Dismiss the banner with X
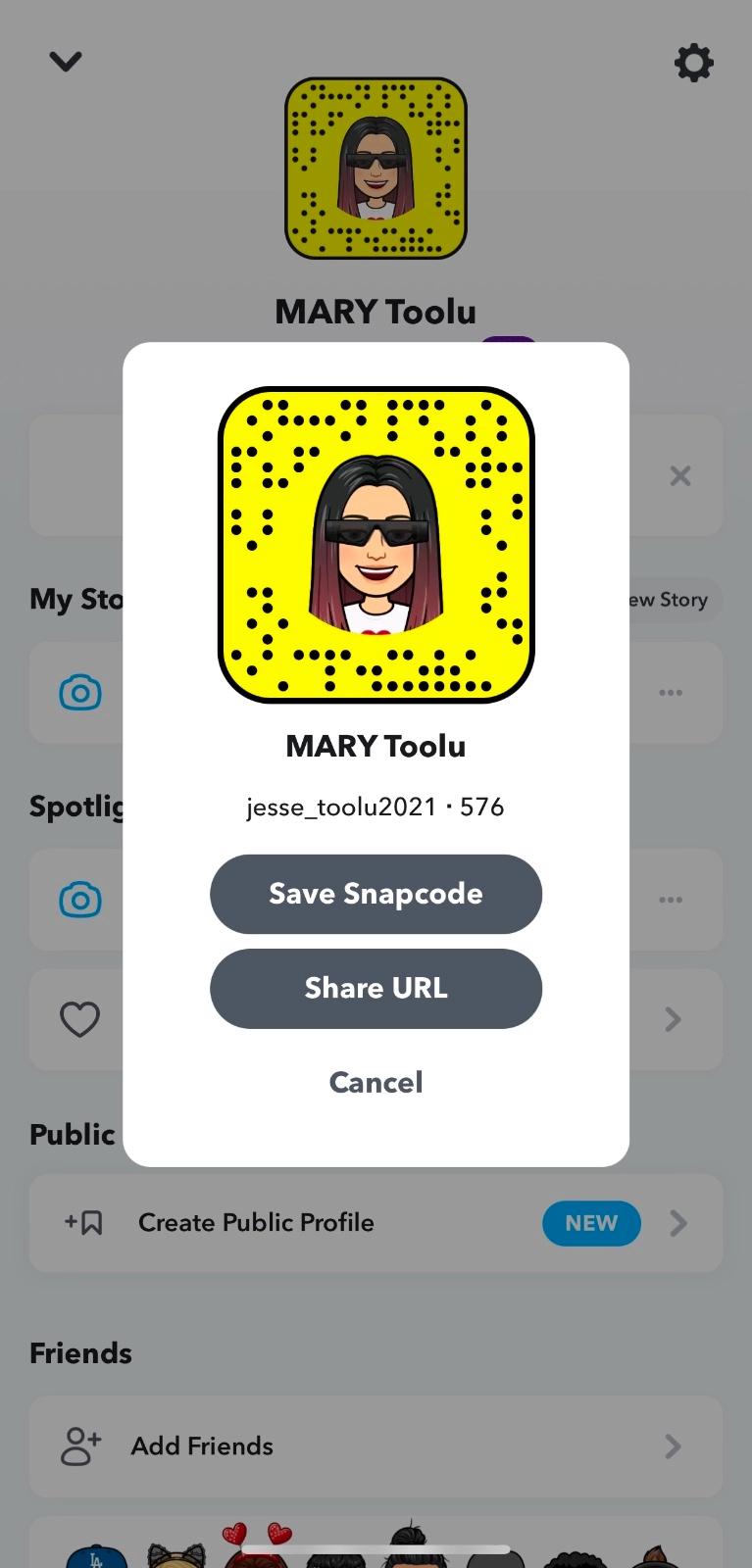This screenshot has width=752, height=1568. pos(679,476)
